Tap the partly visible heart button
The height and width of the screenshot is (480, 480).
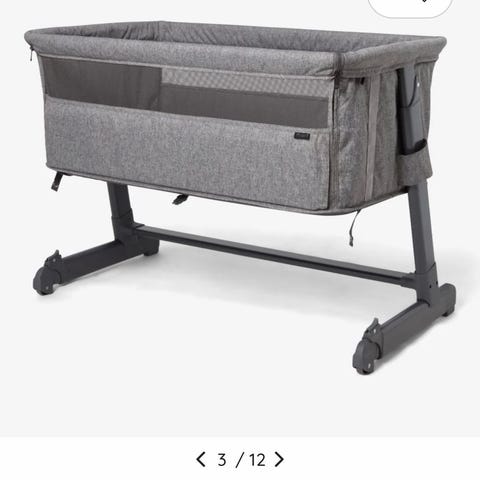(x=410, y=6)
